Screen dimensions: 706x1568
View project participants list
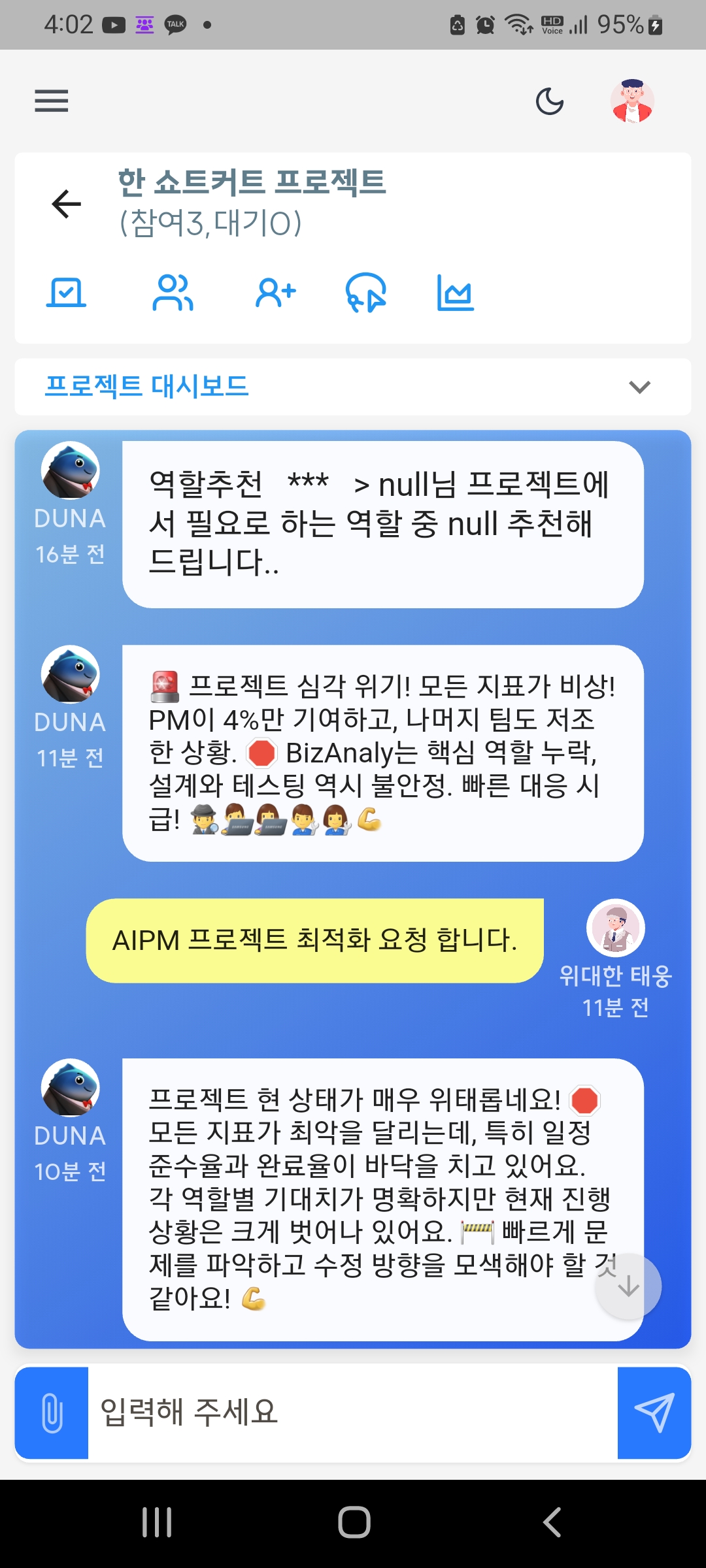tap(173, 293)
